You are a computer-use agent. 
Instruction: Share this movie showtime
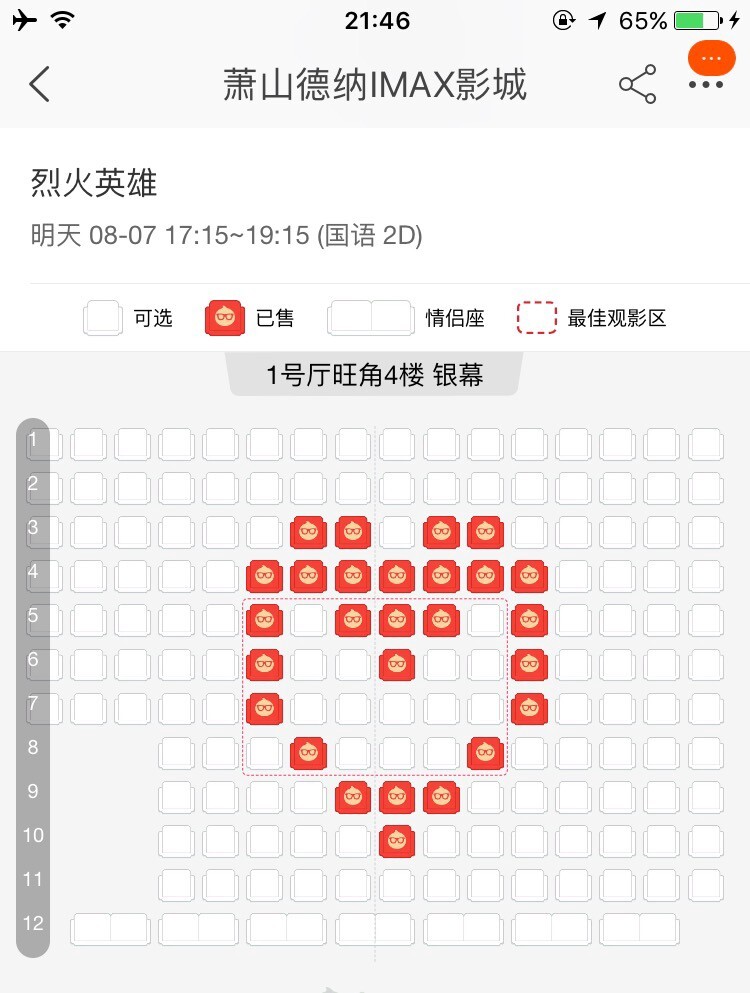(637, 85)
